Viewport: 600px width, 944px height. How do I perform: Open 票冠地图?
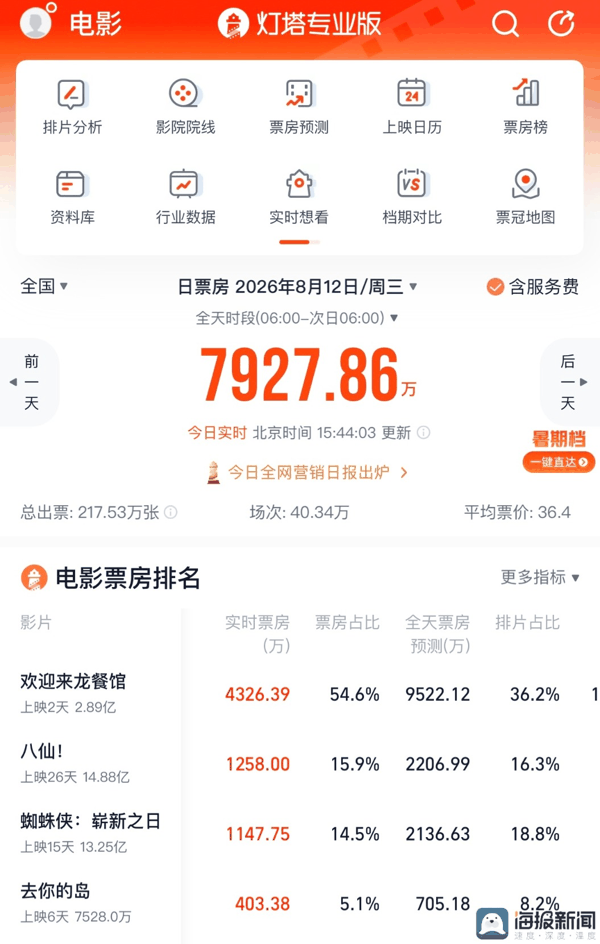[x=526, y=197]
